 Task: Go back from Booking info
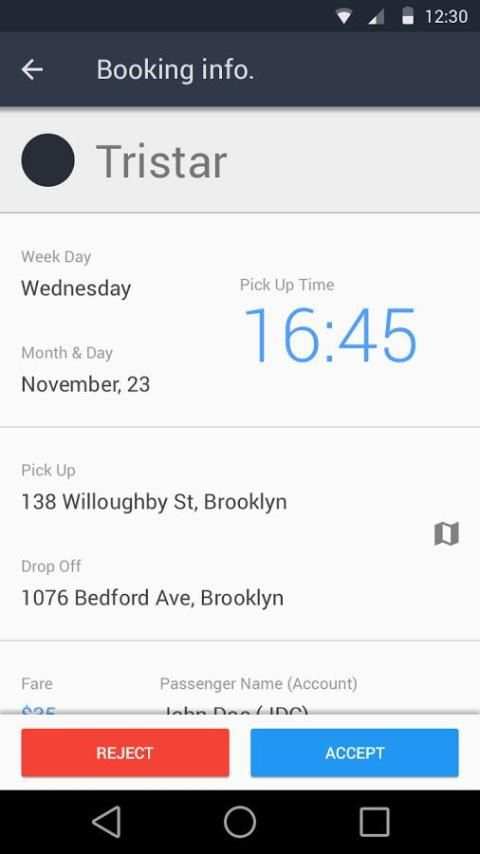pos(32,70)
